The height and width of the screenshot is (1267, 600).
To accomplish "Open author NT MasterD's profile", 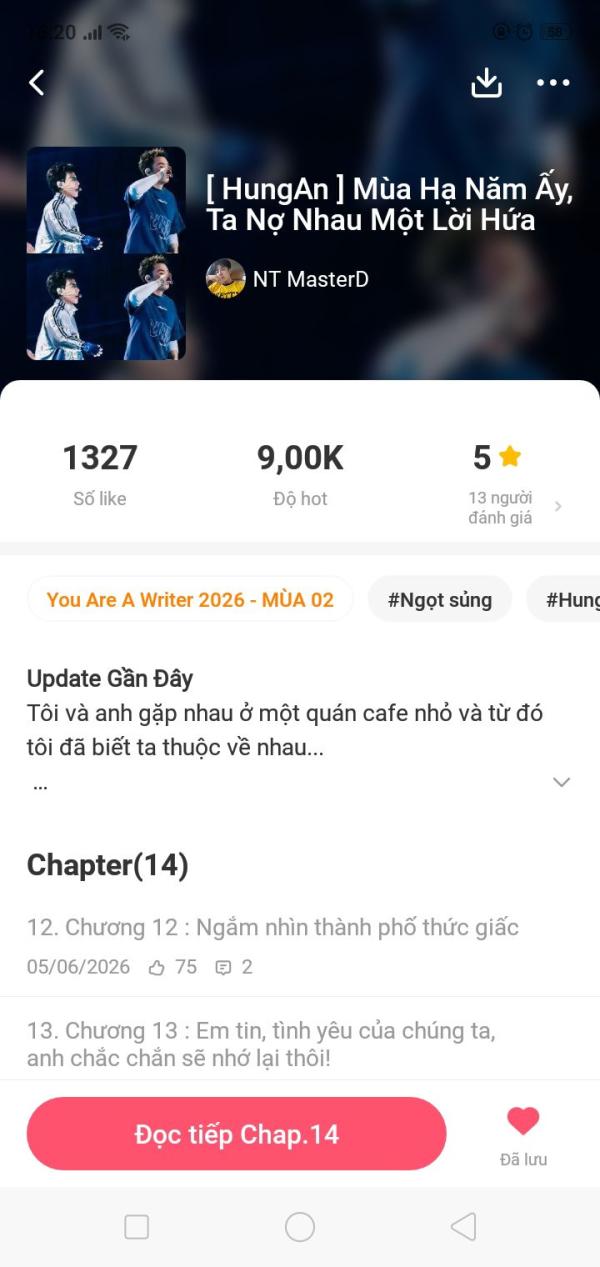I will tap(287, 279).
